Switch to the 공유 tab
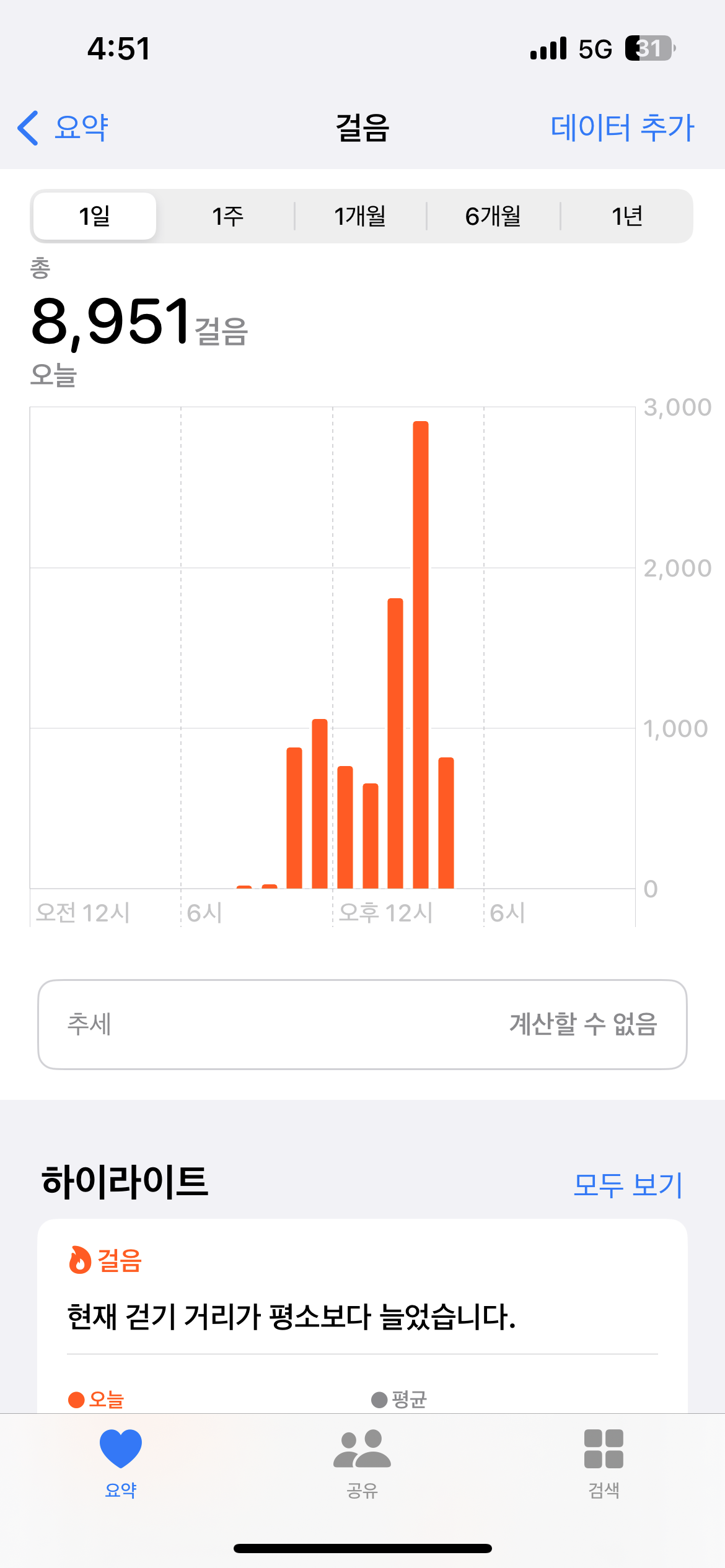Viewport: 725px width, 1568px height. 362,1463
